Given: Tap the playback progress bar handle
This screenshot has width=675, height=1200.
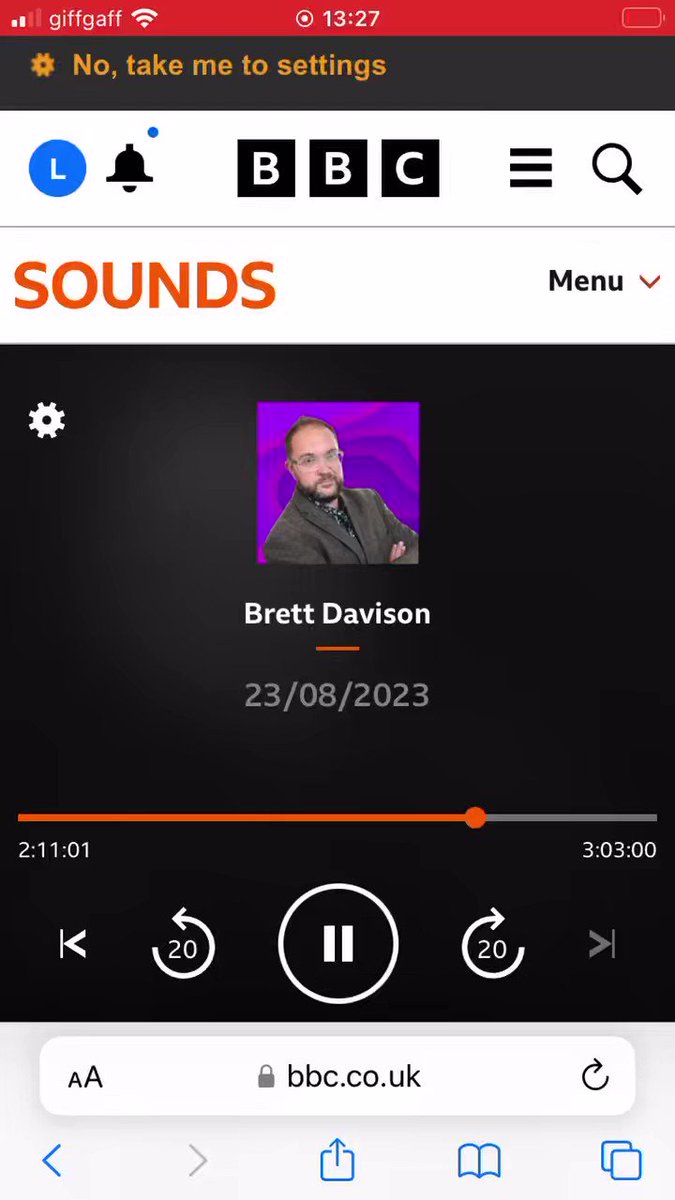Looking at the screenshot, I should (x=475, y=817).
